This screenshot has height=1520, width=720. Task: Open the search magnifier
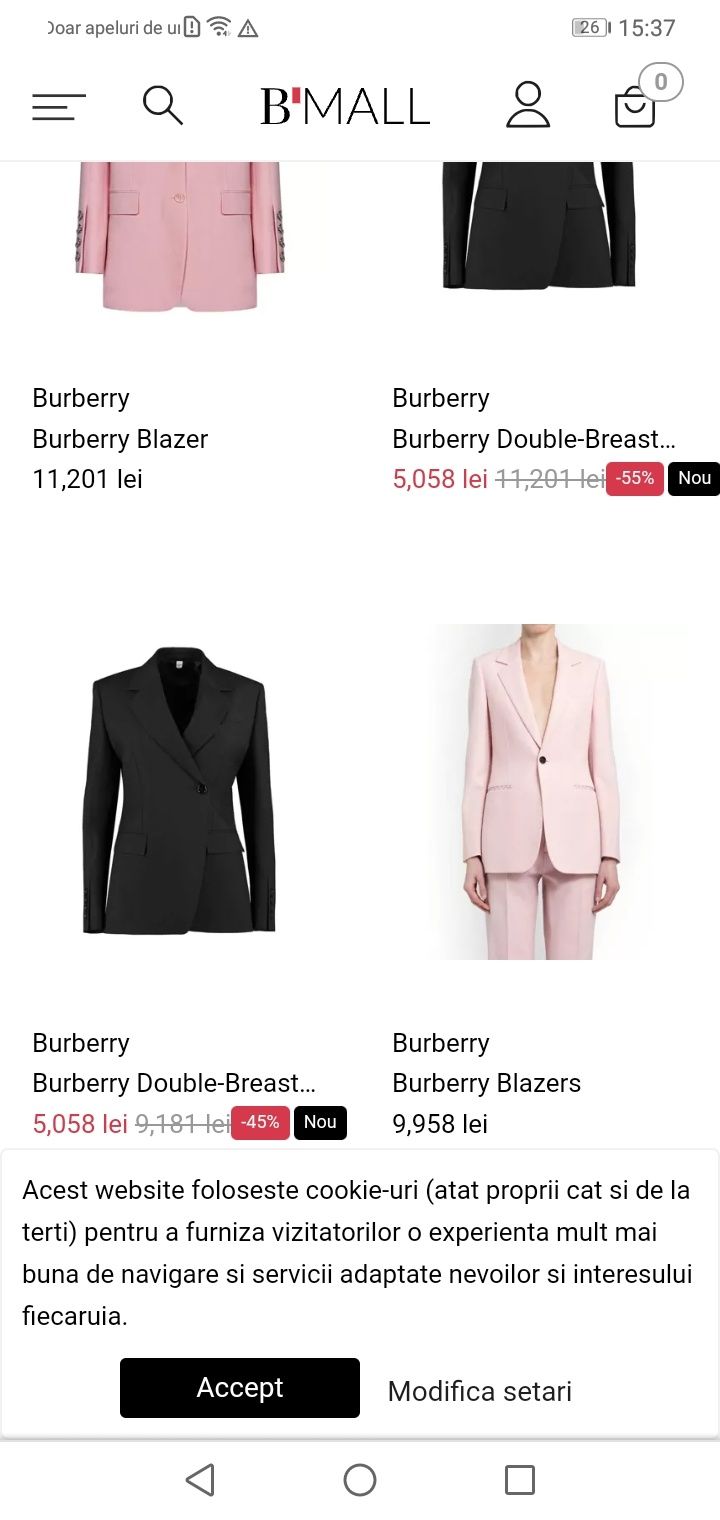coord(162,105)
